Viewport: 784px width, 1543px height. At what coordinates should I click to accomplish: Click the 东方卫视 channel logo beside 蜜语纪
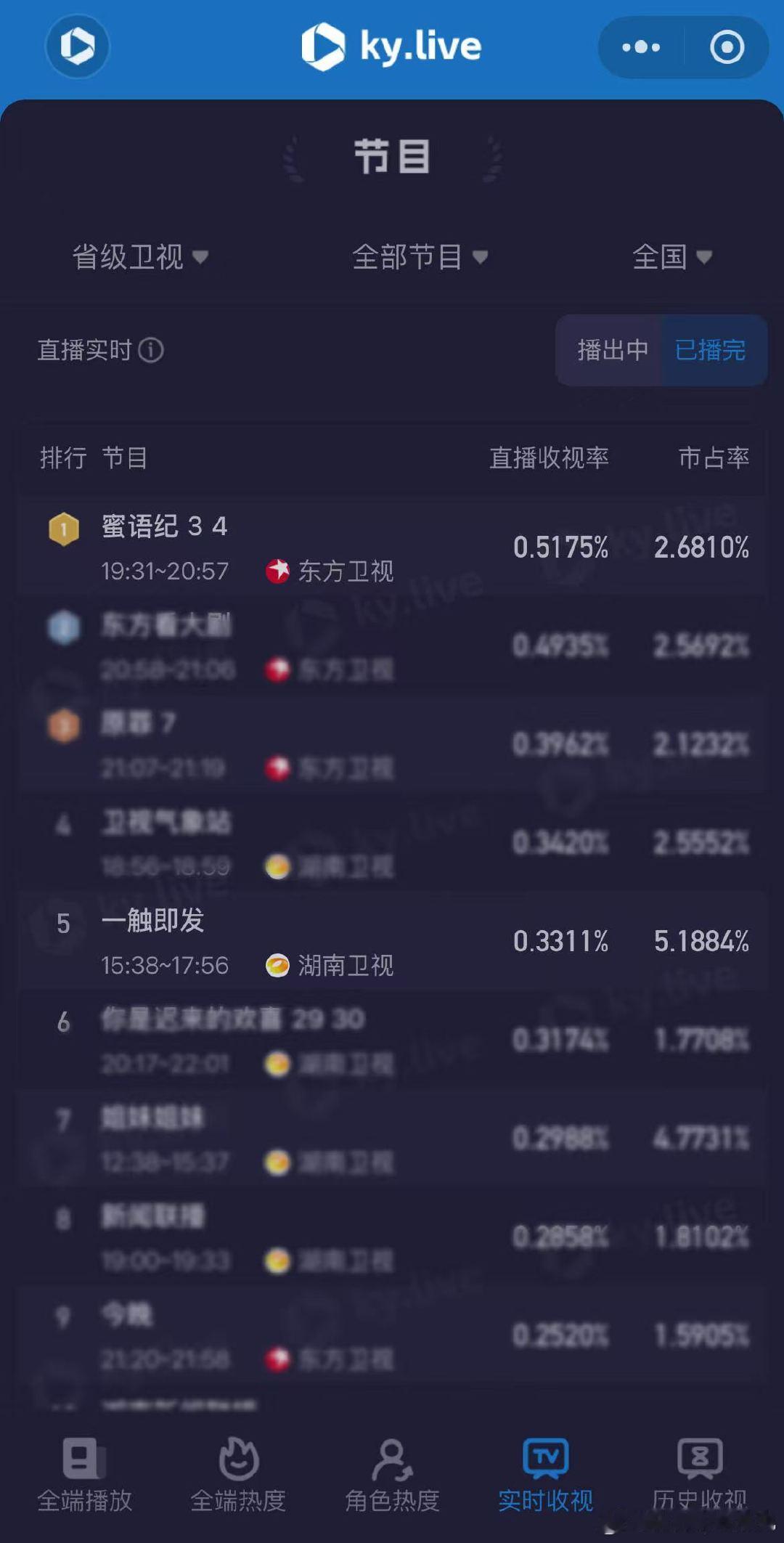click(x=277, y=573)
